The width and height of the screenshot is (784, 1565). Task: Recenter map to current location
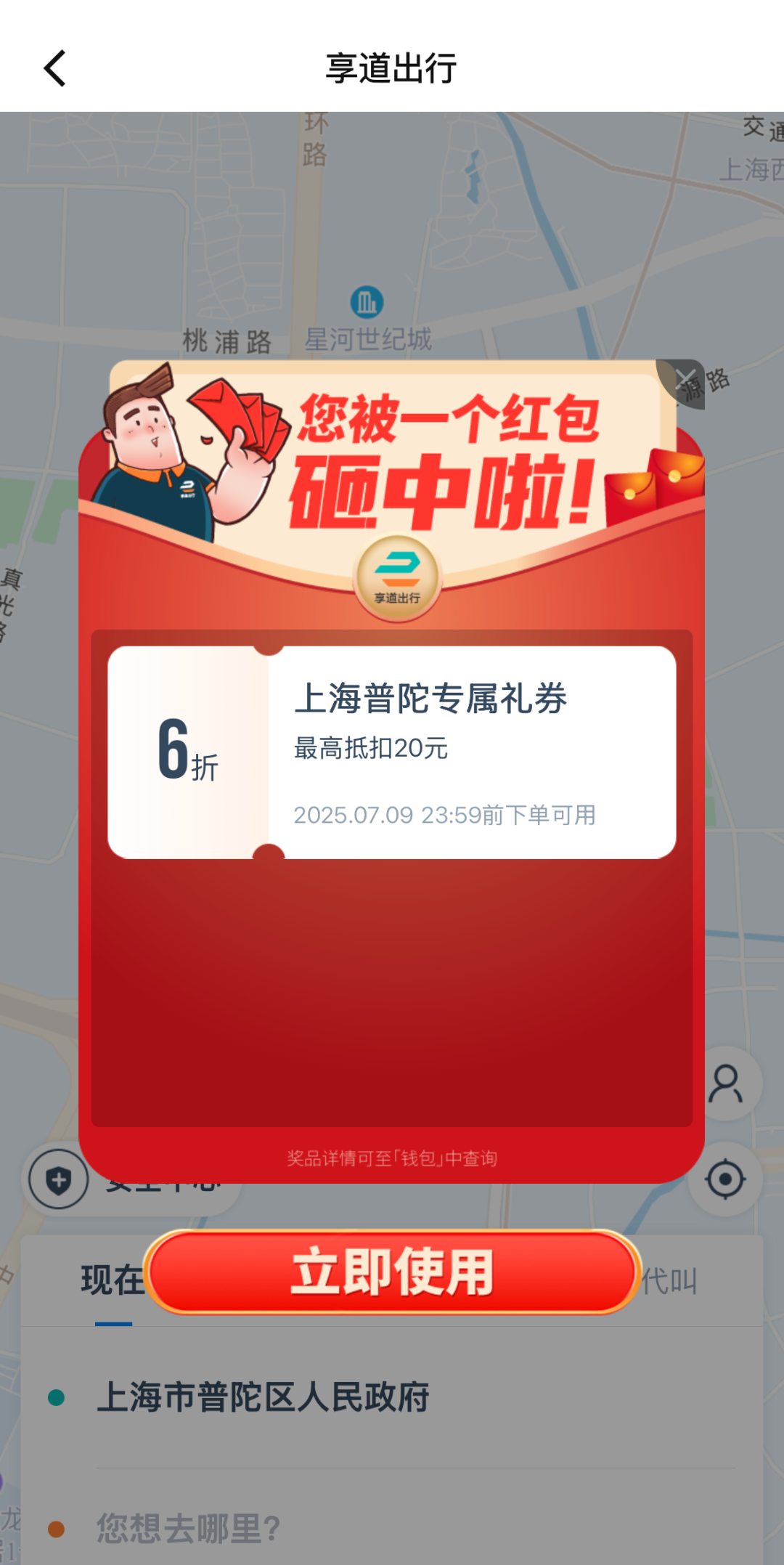pos(724,1178)
